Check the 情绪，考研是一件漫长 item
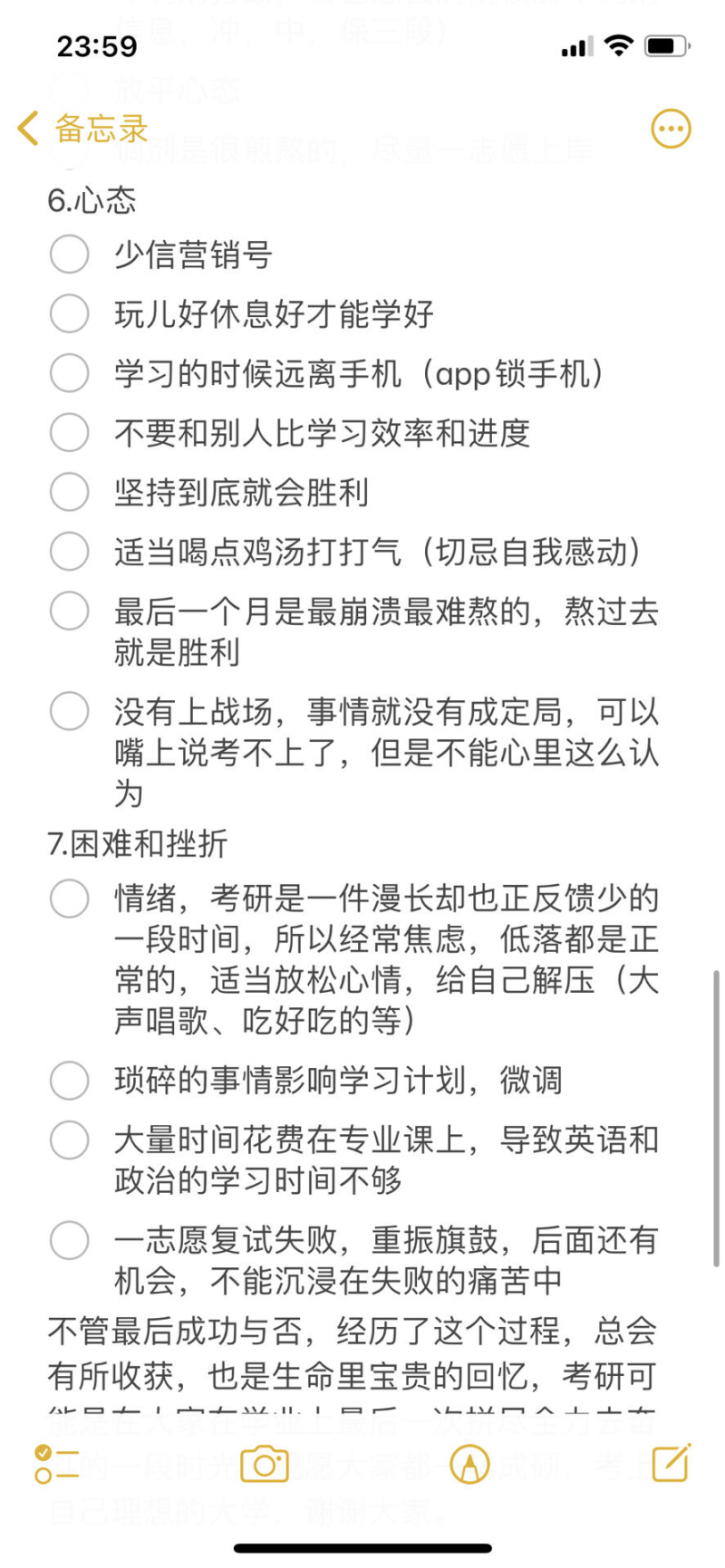The height and width of the screenshot is (1568, 725). [x=69, y=899]
